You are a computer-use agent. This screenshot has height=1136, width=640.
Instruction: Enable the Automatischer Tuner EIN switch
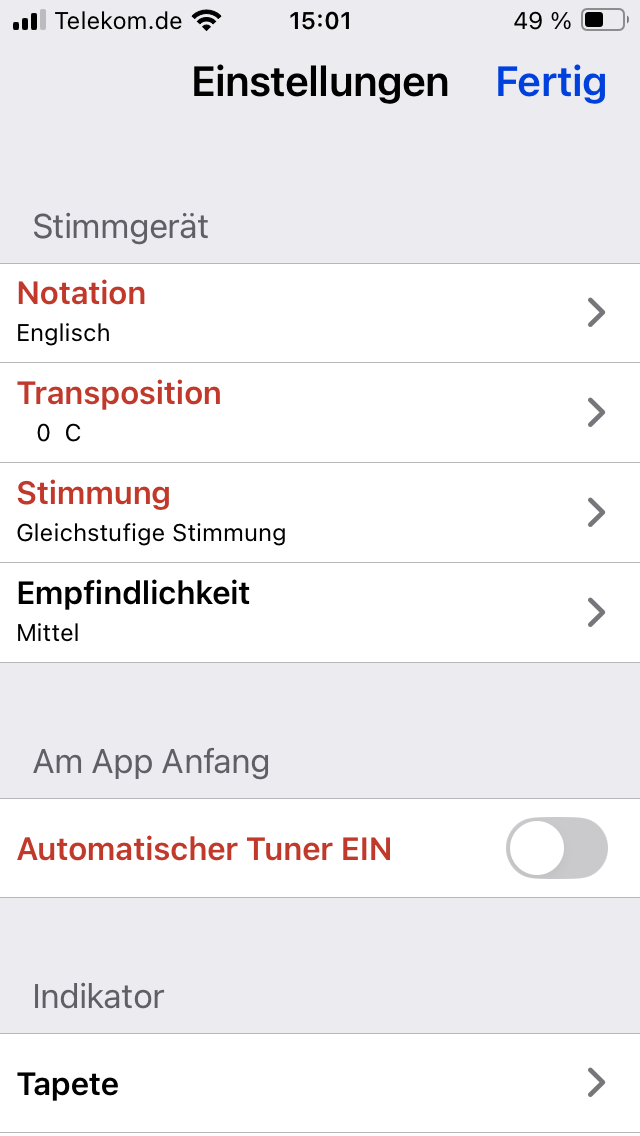pyautogui.click(x=556, y=848)
